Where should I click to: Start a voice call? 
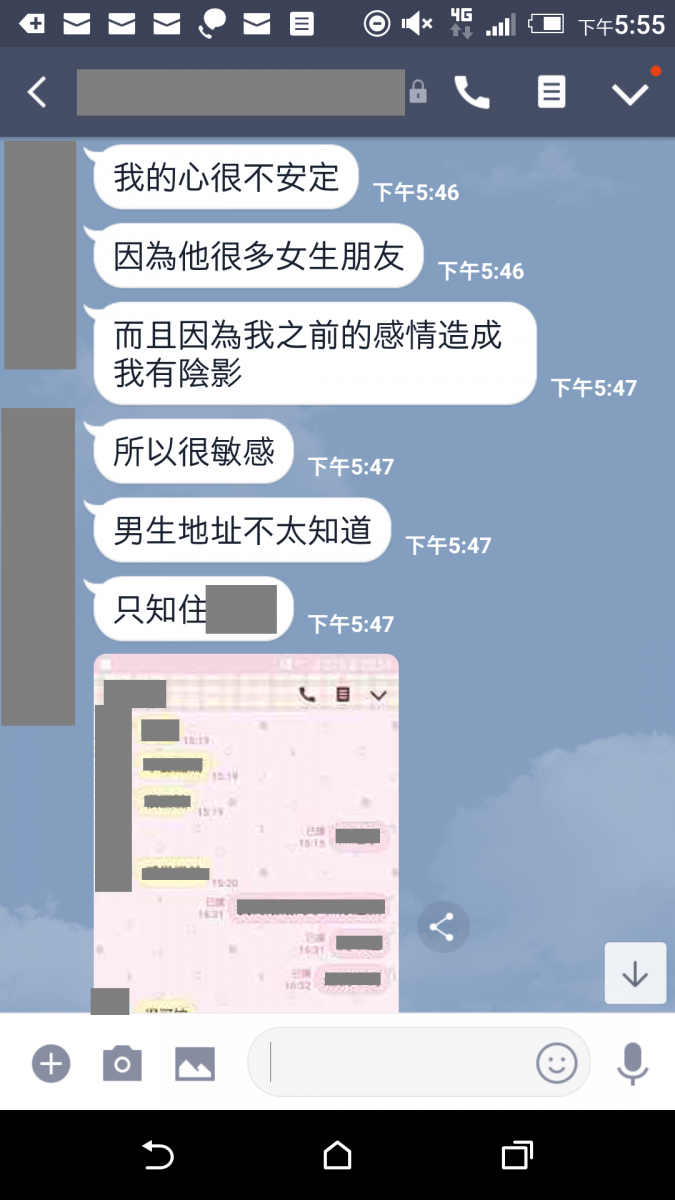click(472, 93)
